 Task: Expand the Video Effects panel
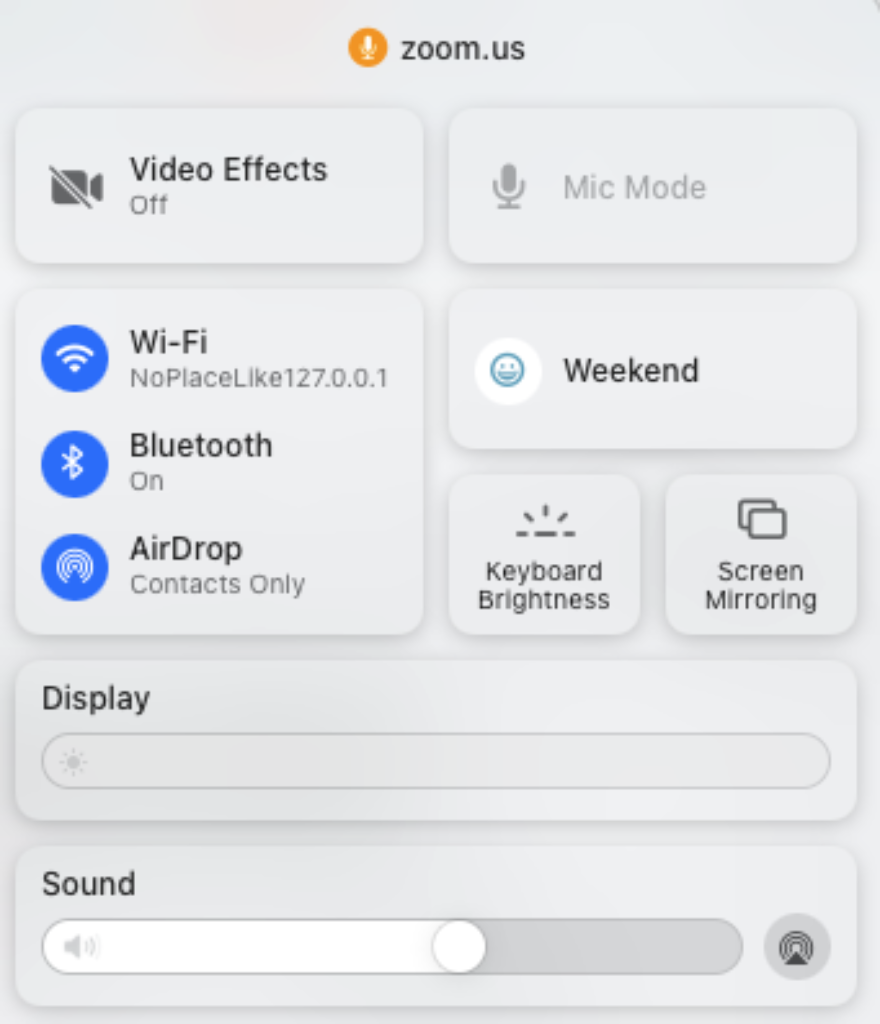[228, 170]
